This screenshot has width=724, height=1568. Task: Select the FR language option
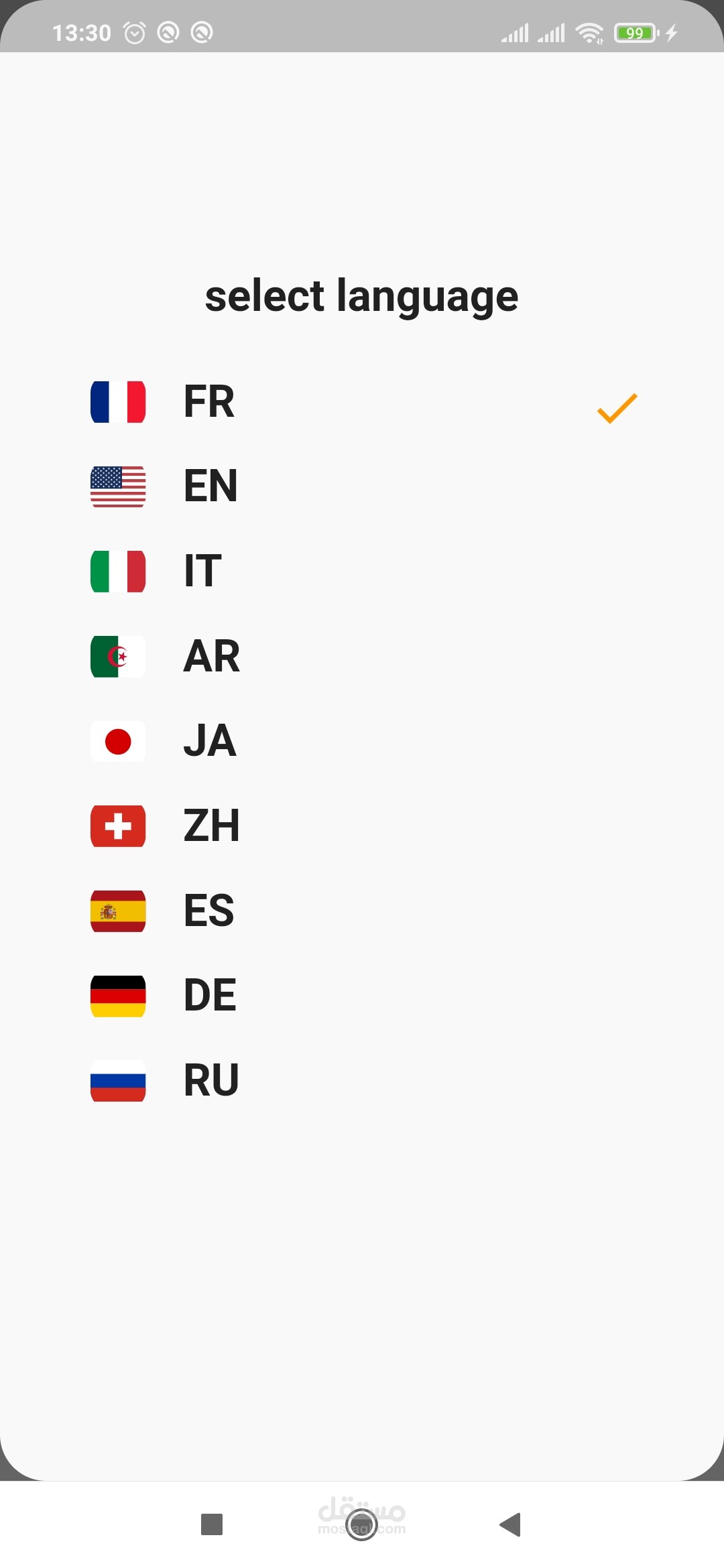[x=362, y=402]
